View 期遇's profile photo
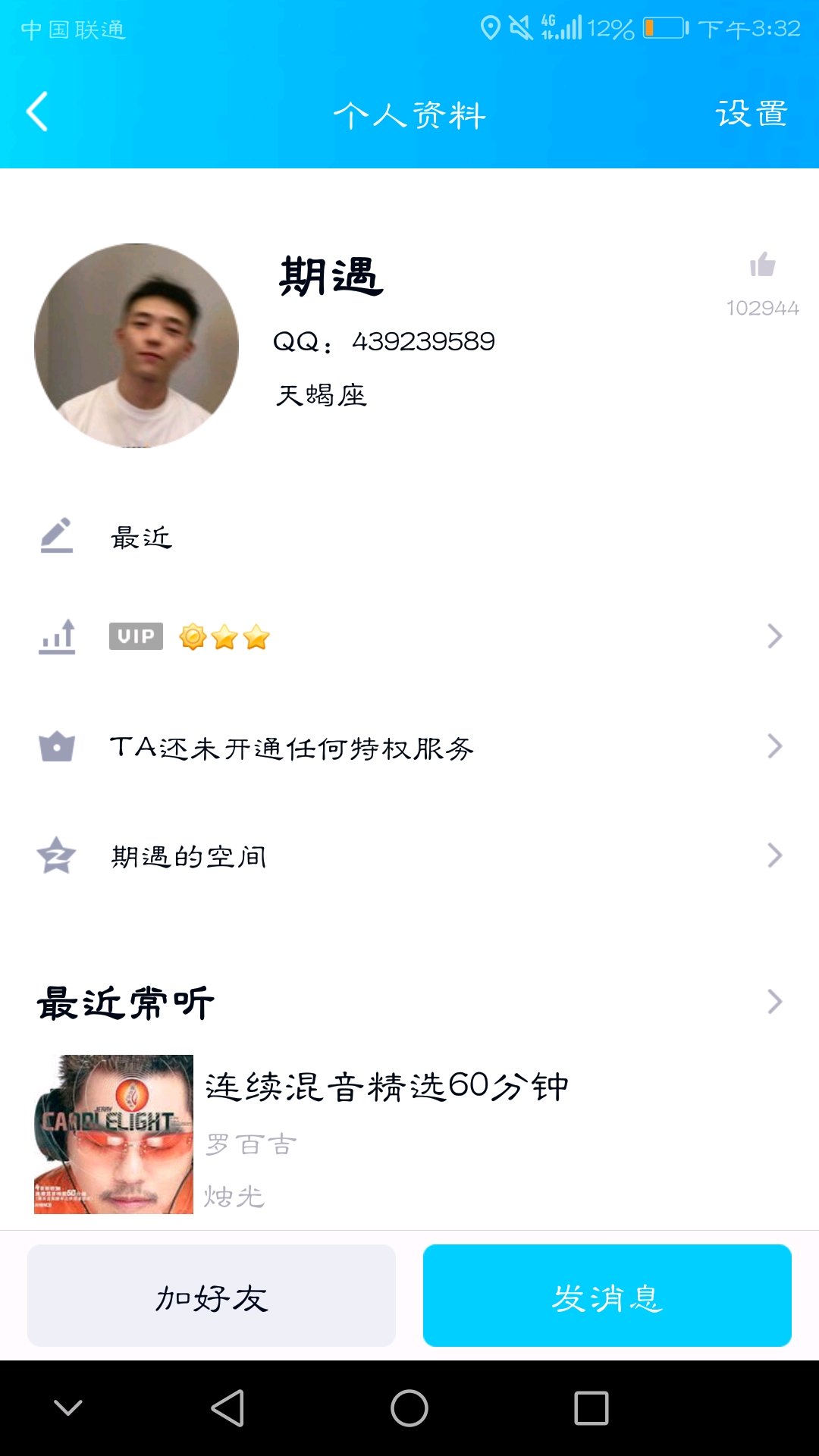The height and width of the screenshot is (1456, 819). [136, 346]
